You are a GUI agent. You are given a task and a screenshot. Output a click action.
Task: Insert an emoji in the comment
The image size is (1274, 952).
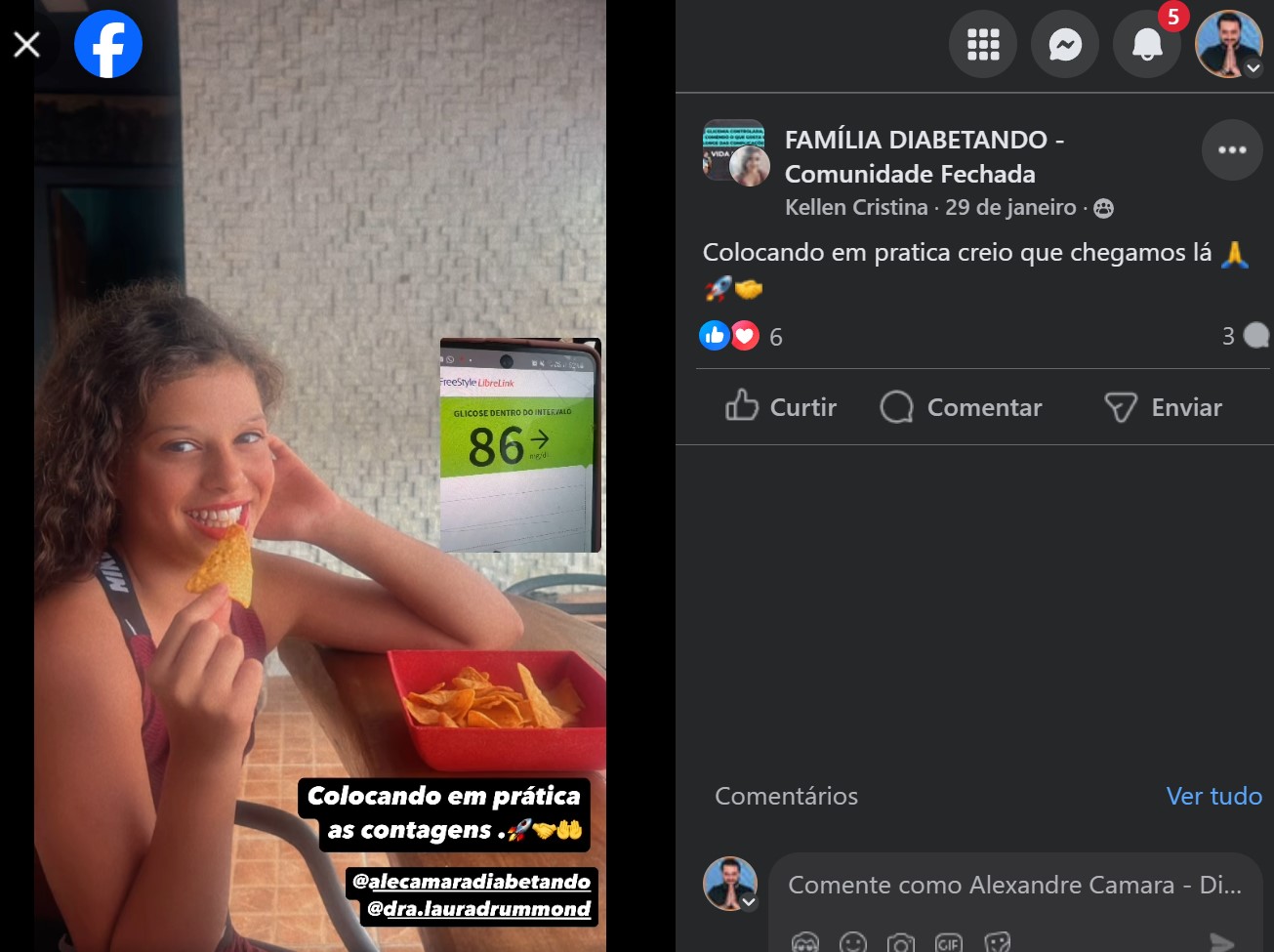853,942
